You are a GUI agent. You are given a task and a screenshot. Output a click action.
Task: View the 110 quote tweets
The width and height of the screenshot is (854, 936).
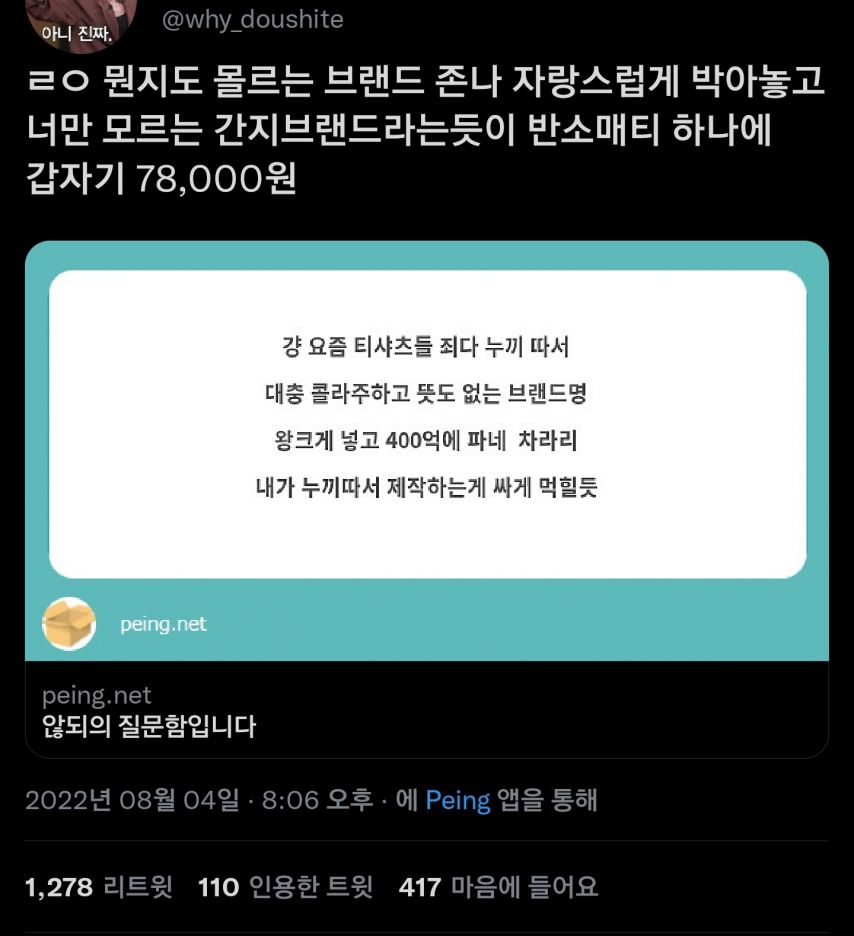[x=285, y=886]
